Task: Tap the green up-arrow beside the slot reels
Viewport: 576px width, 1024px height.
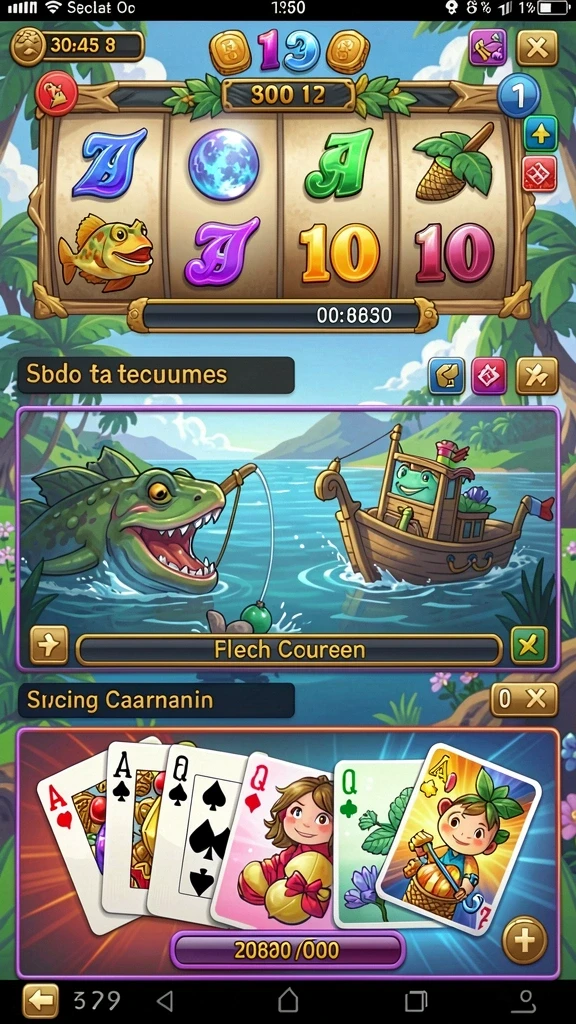Action: pyautogui.click(x=540, y=134)
